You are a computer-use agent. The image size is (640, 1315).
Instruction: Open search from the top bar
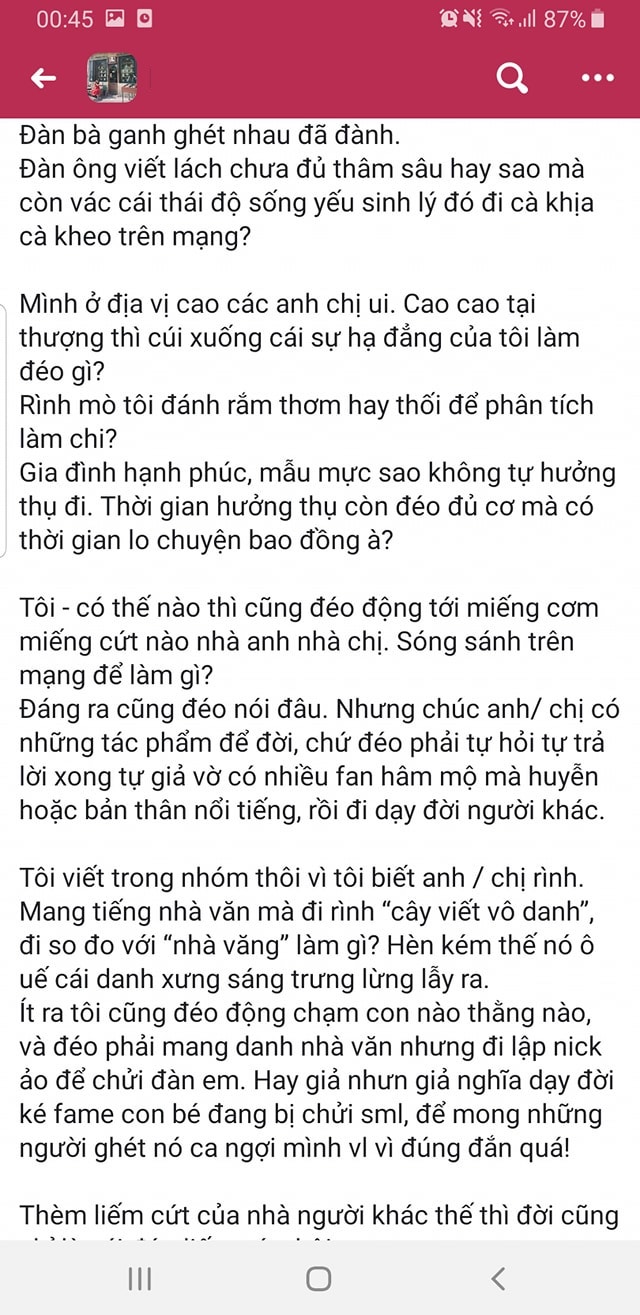click(x=512, y=77)
